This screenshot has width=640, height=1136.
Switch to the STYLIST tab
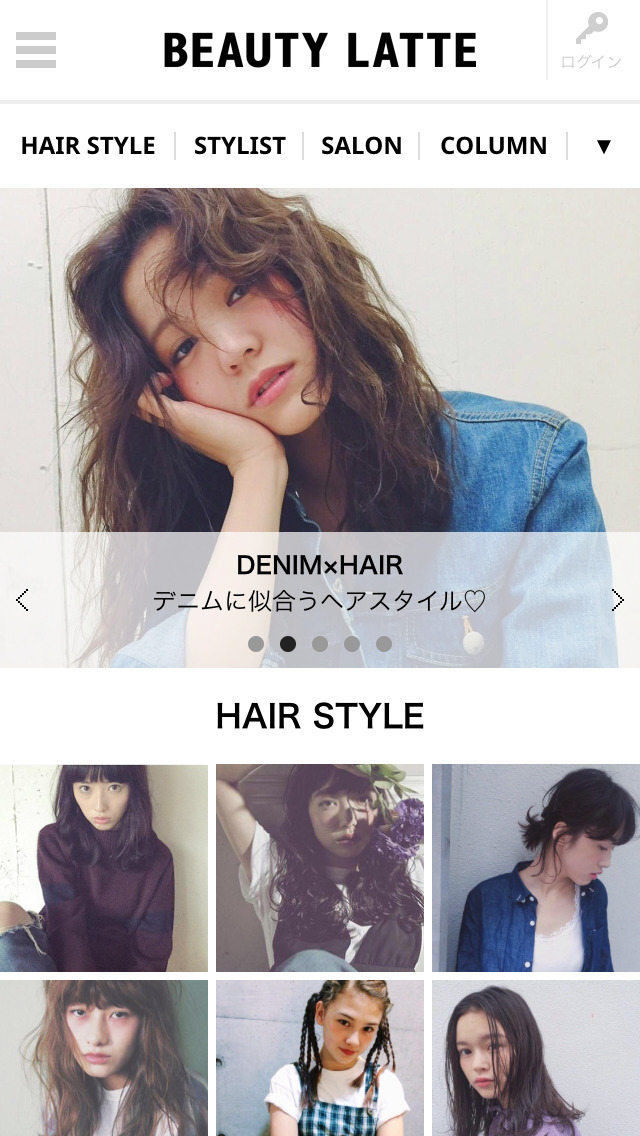tap(239, 146)
